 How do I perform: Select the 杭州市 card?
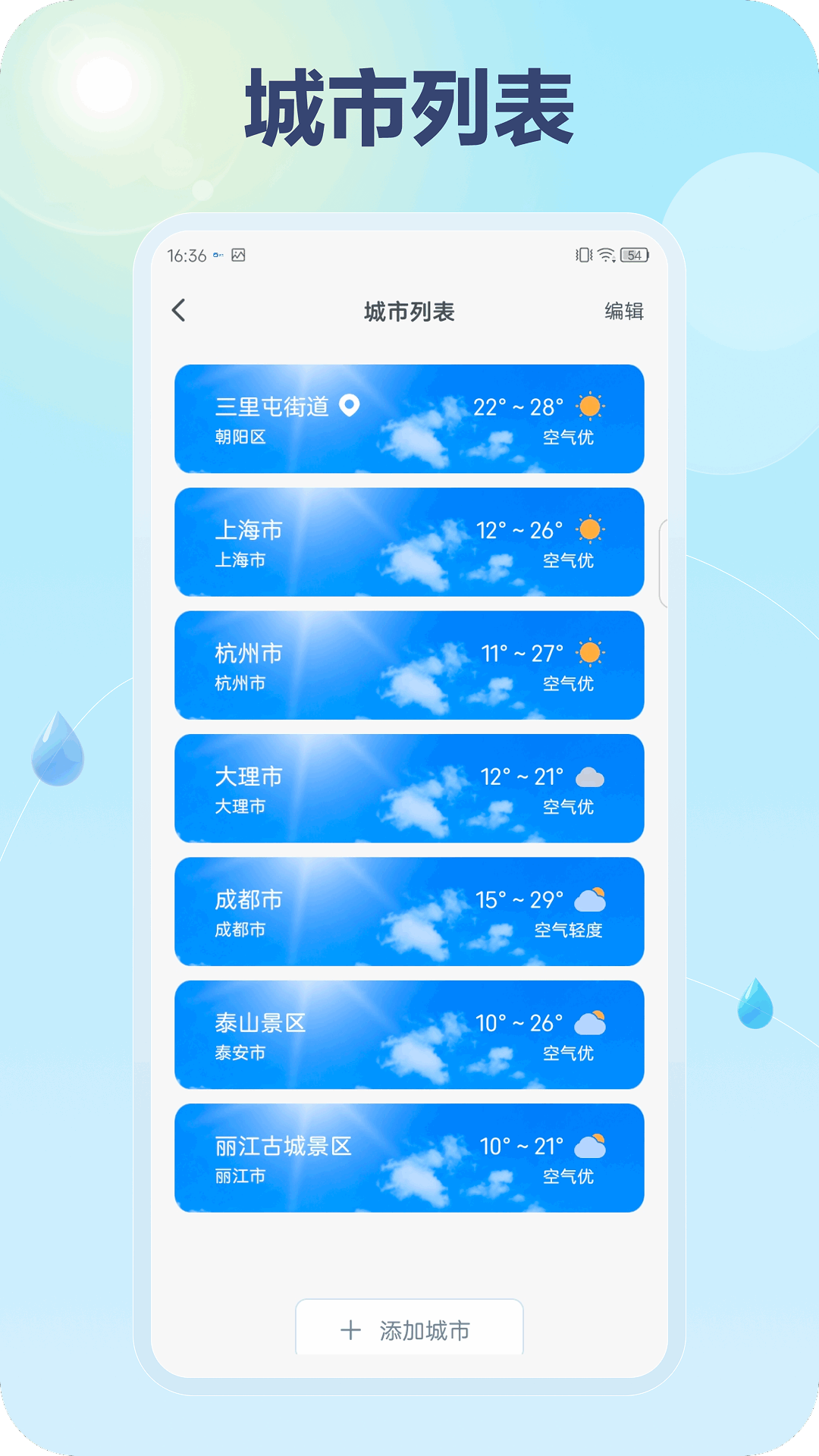[x=409, y=666]
